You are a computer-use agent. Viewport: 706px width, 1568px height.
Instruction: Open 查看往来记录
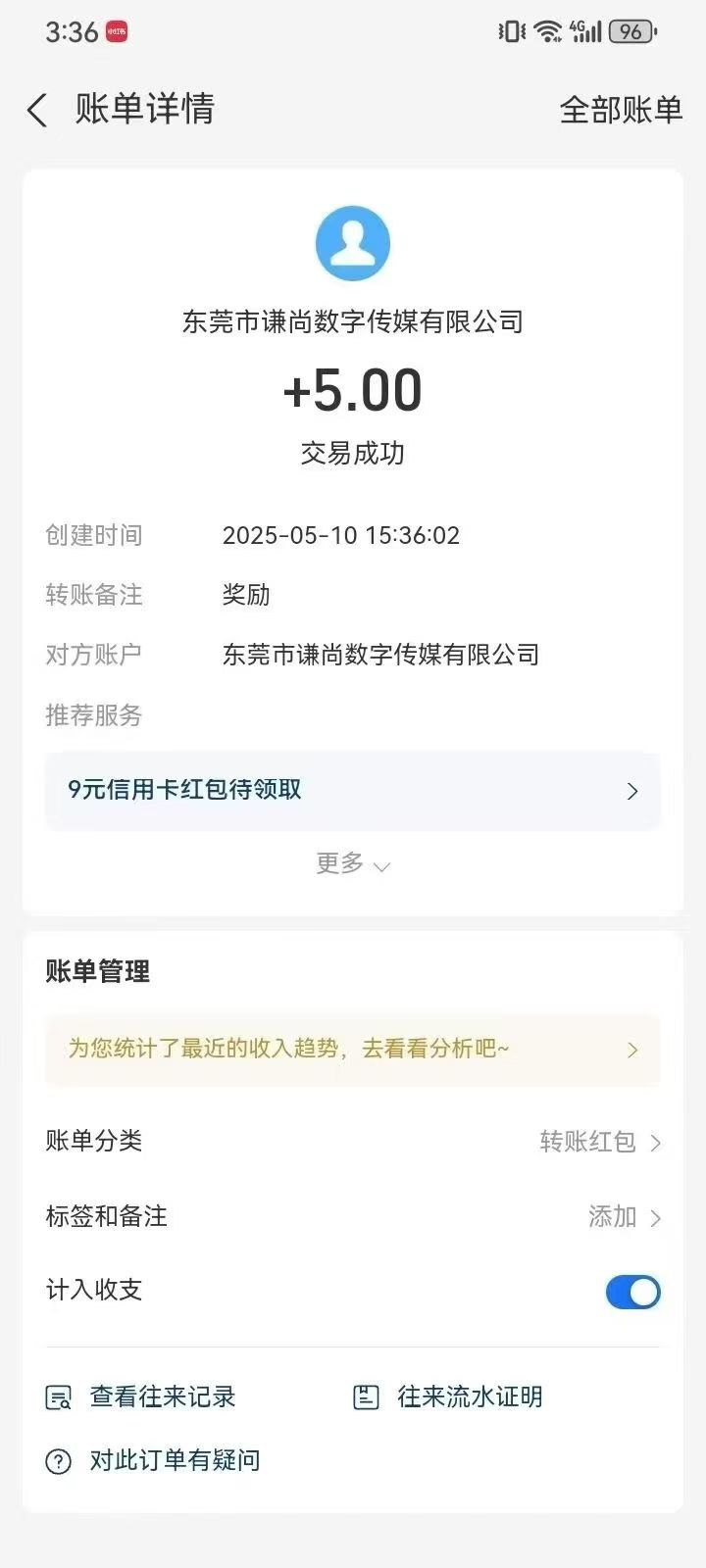pos(141,1397)
